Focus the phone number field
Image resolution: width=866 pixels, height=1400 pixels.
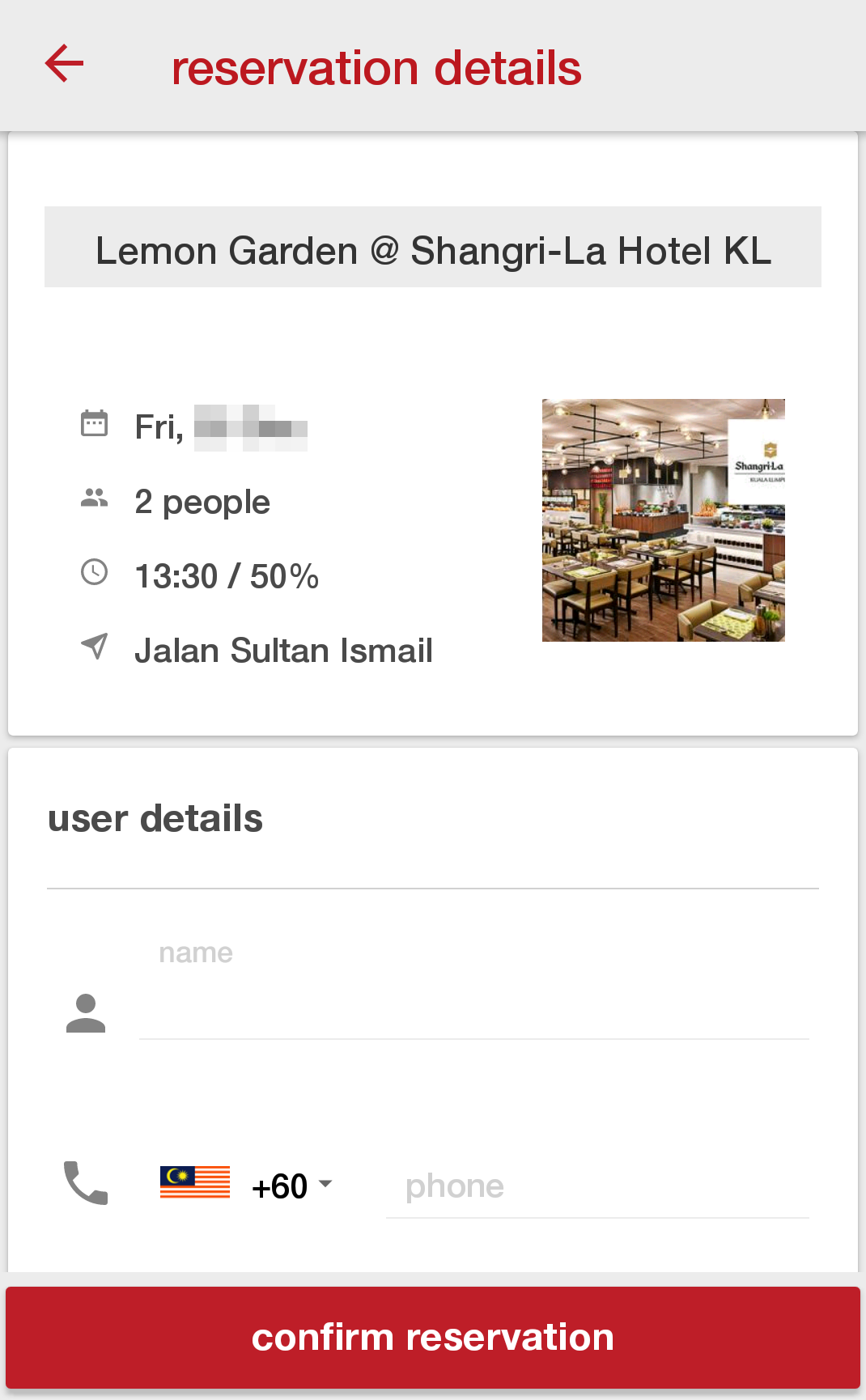tap(597, 1187)
